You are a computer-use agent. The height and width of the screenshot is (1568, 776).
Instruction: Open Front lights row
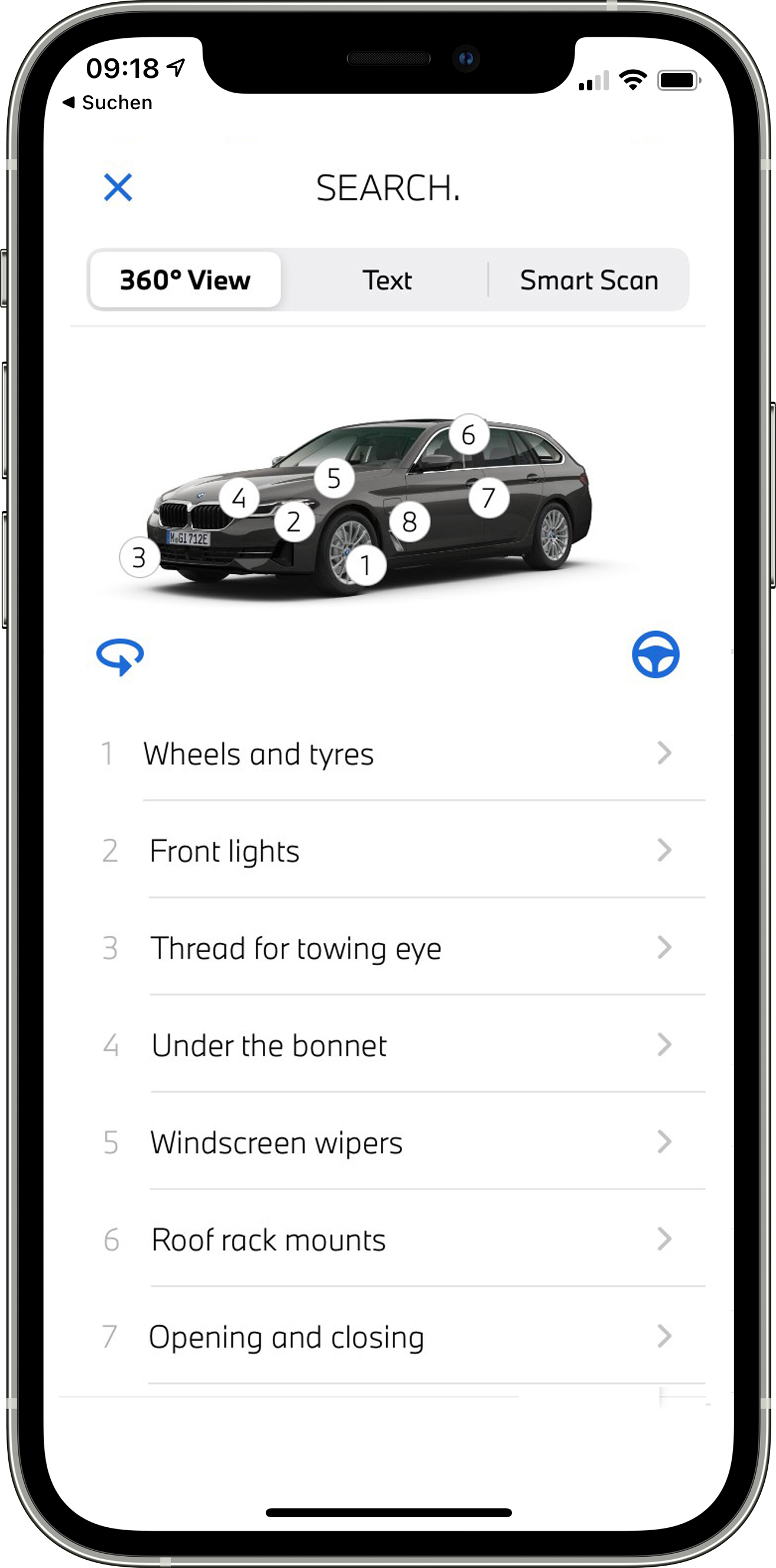[390, 850]
